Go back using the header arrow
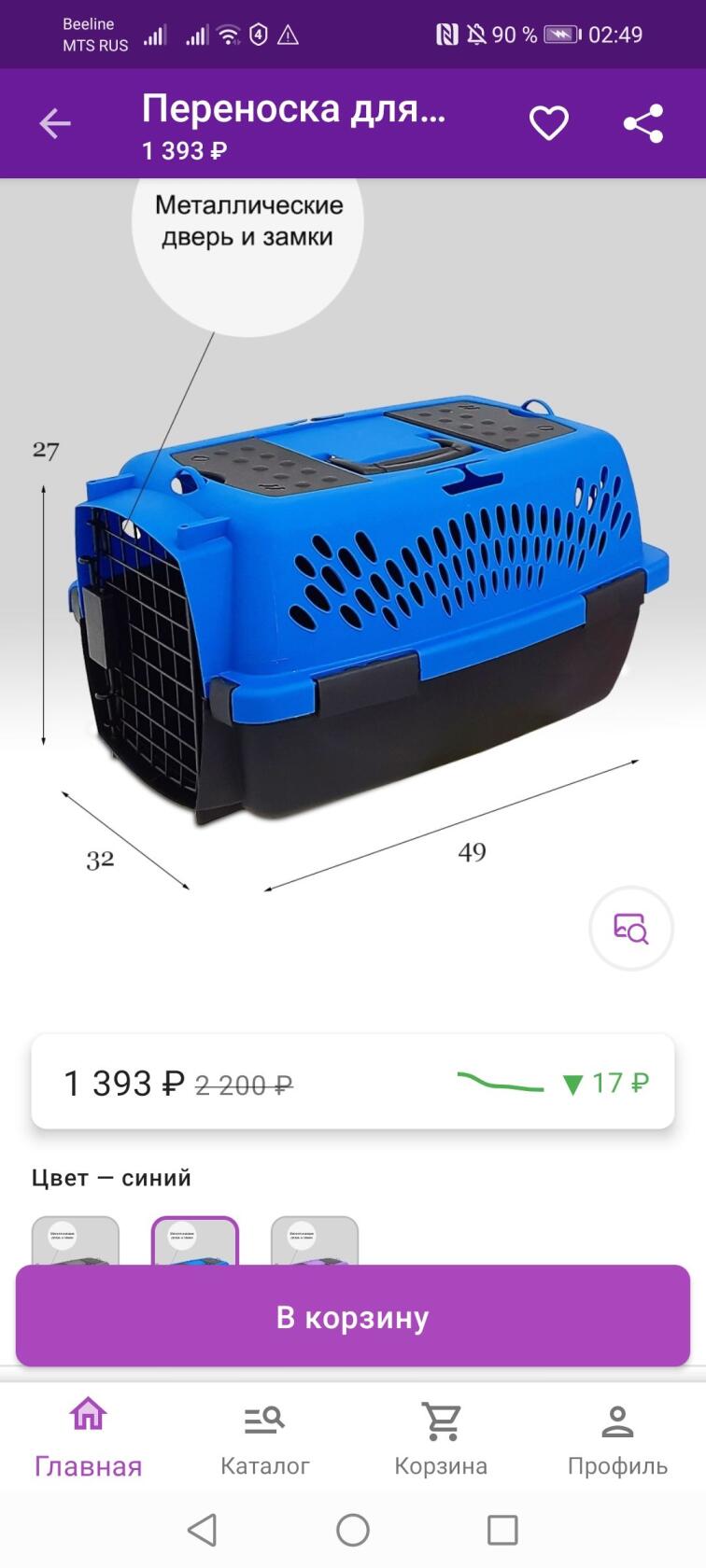 coord(55,123)
